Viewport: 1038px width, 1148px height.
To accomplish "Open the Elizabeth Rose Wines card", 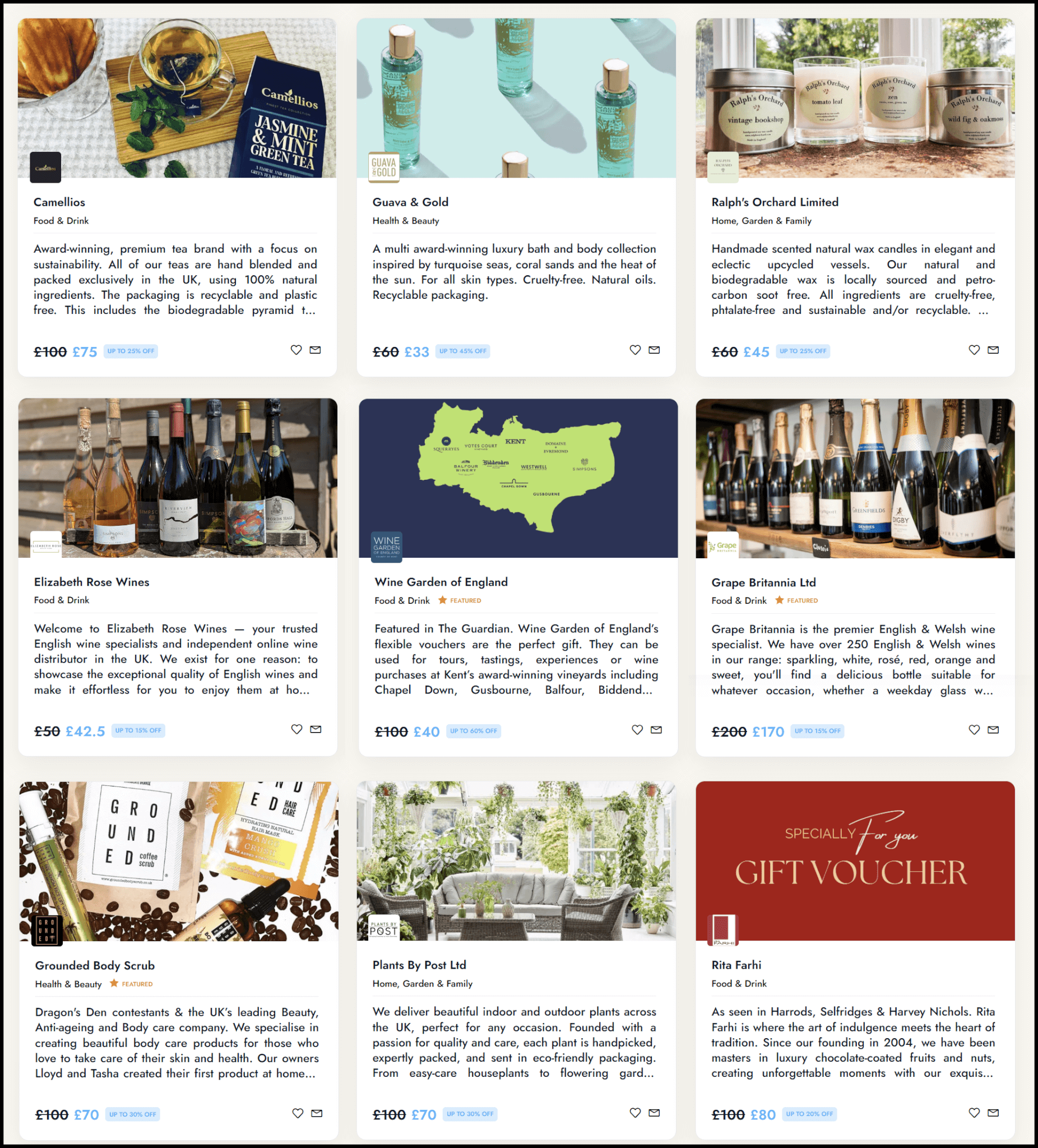I will 91,581.
